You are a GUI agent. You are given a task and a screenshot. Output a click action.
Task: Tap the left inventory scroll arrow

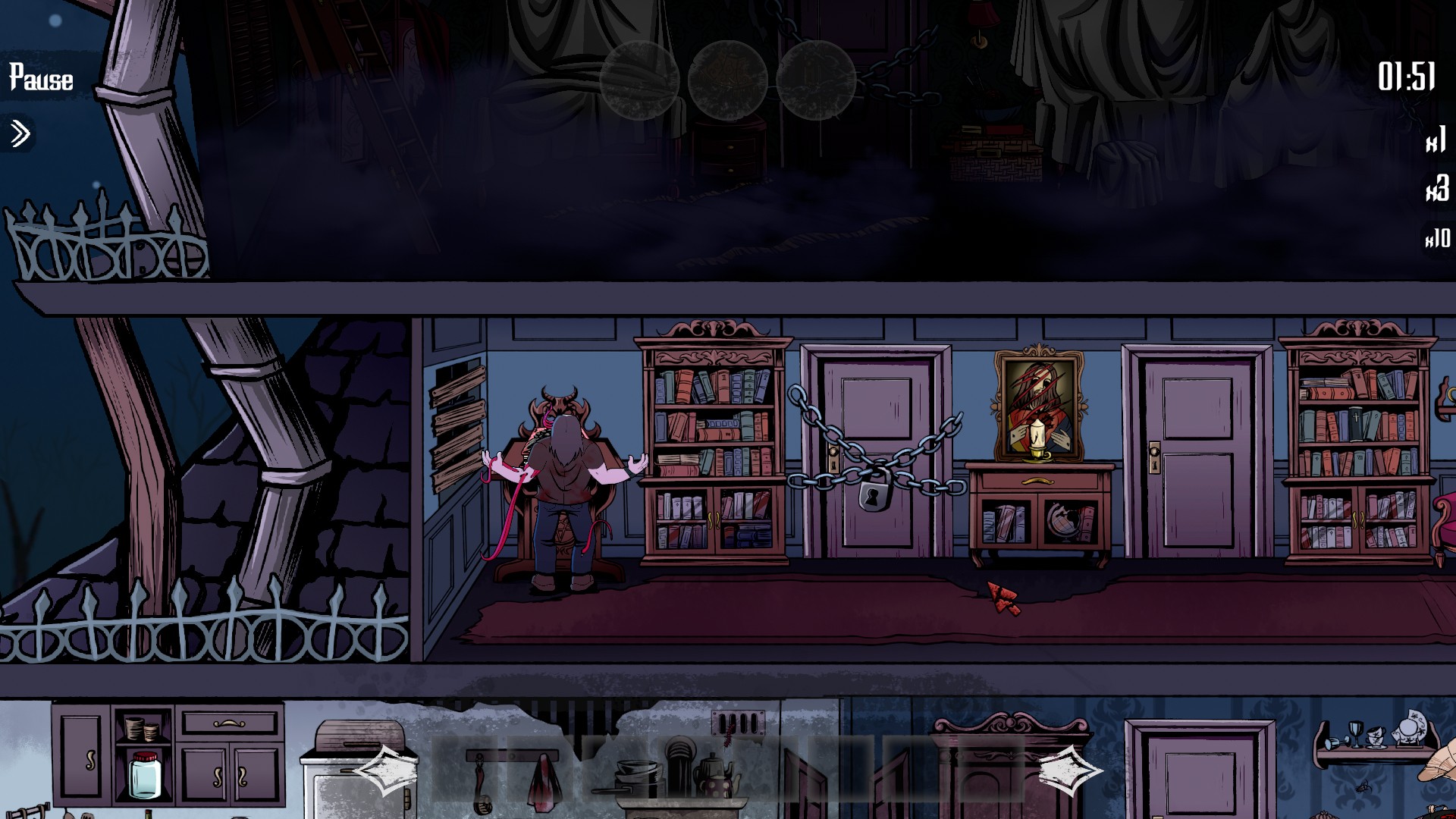coord(387,770)
